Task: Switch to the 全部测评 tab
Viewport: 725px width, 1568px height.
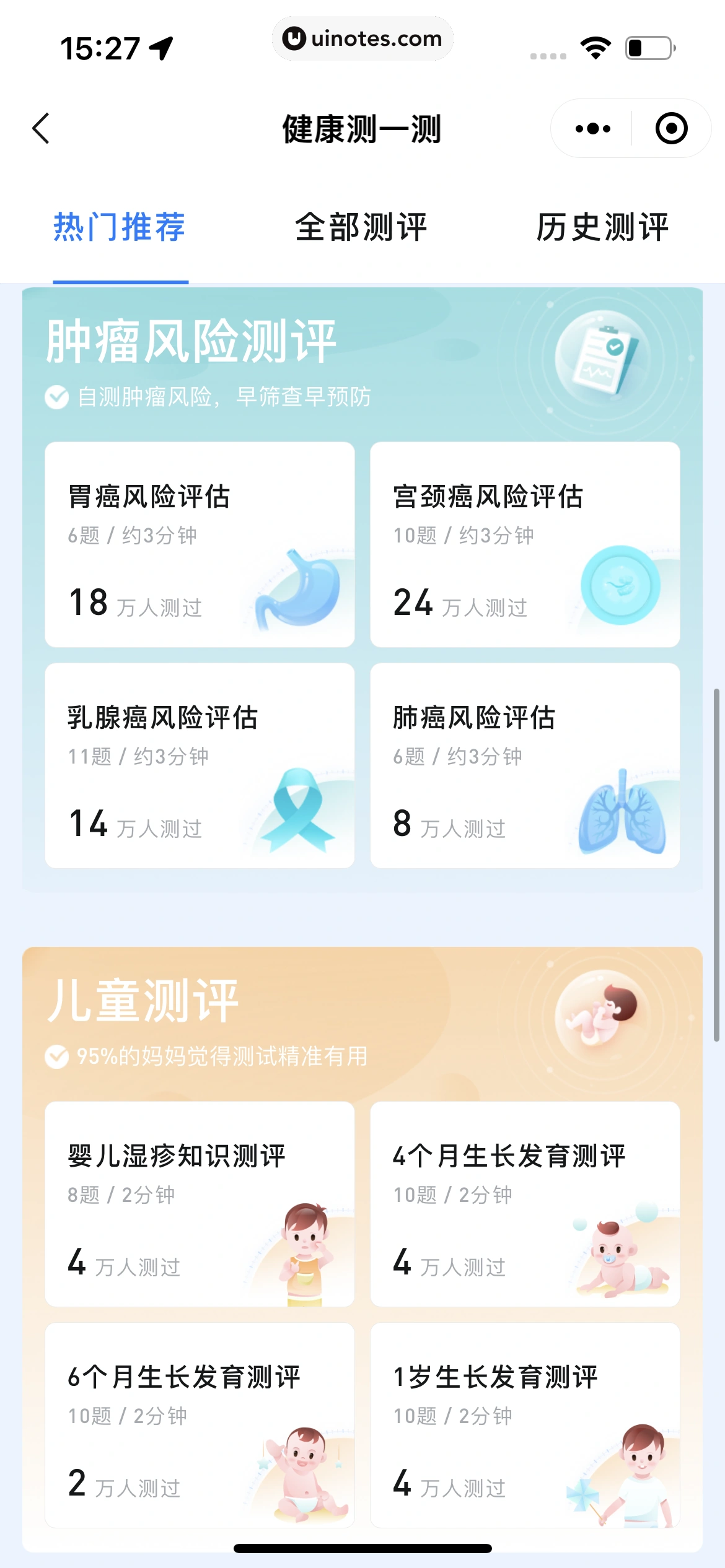Action: [361, 228]
